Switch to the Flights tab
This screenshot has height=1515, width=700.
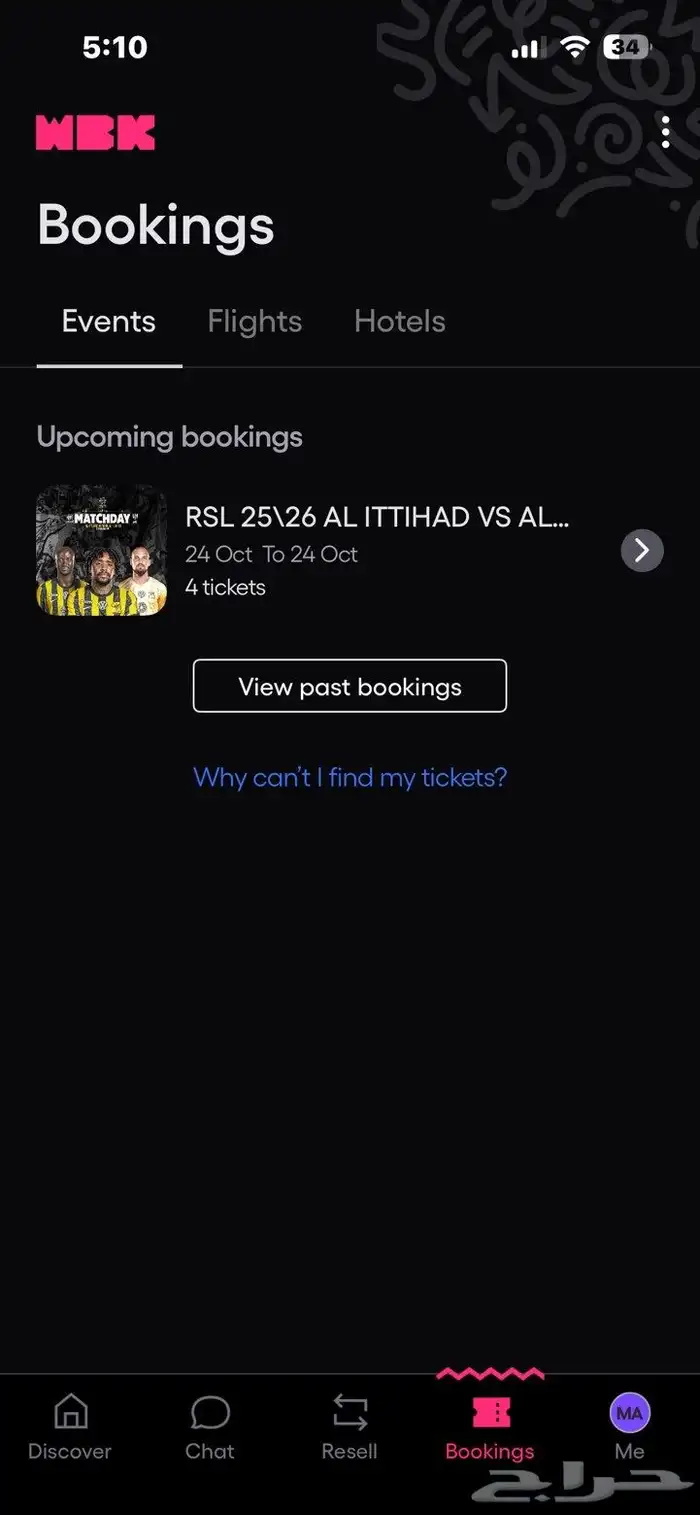click(x=254, y=322)
